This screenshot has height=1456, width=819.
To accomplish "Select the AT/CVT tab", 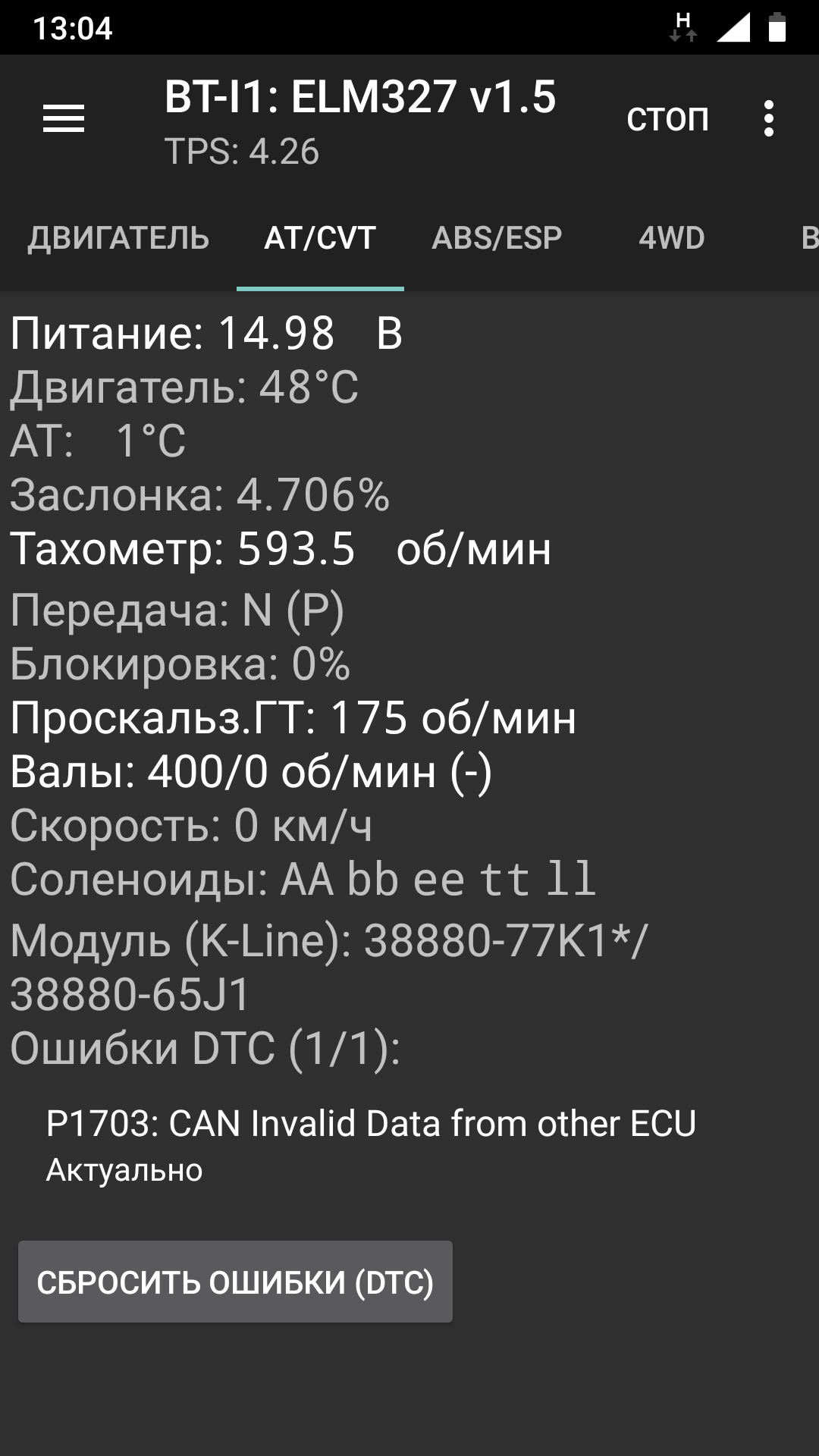I will tap(320, 238).
